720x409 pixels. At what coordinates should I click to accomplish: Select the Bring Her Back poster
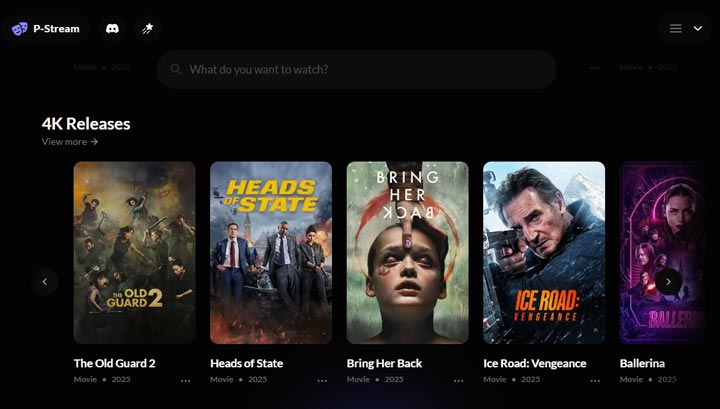click(x=407, y=252)
